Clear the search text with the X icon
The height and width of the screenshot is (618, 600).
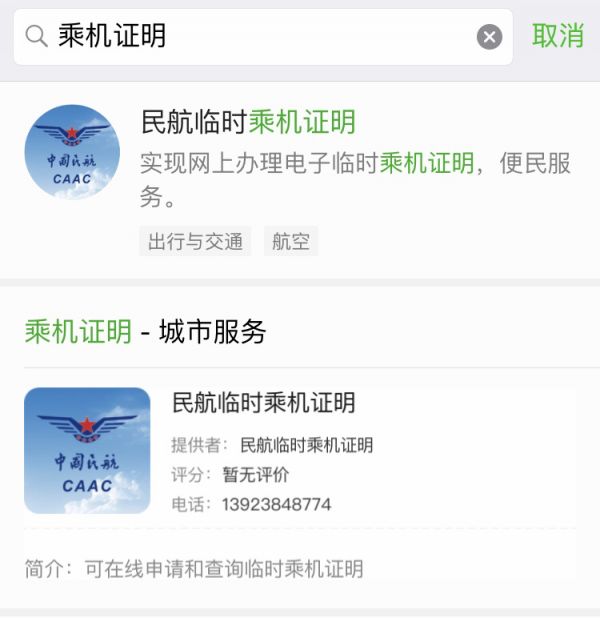(489, 37)
